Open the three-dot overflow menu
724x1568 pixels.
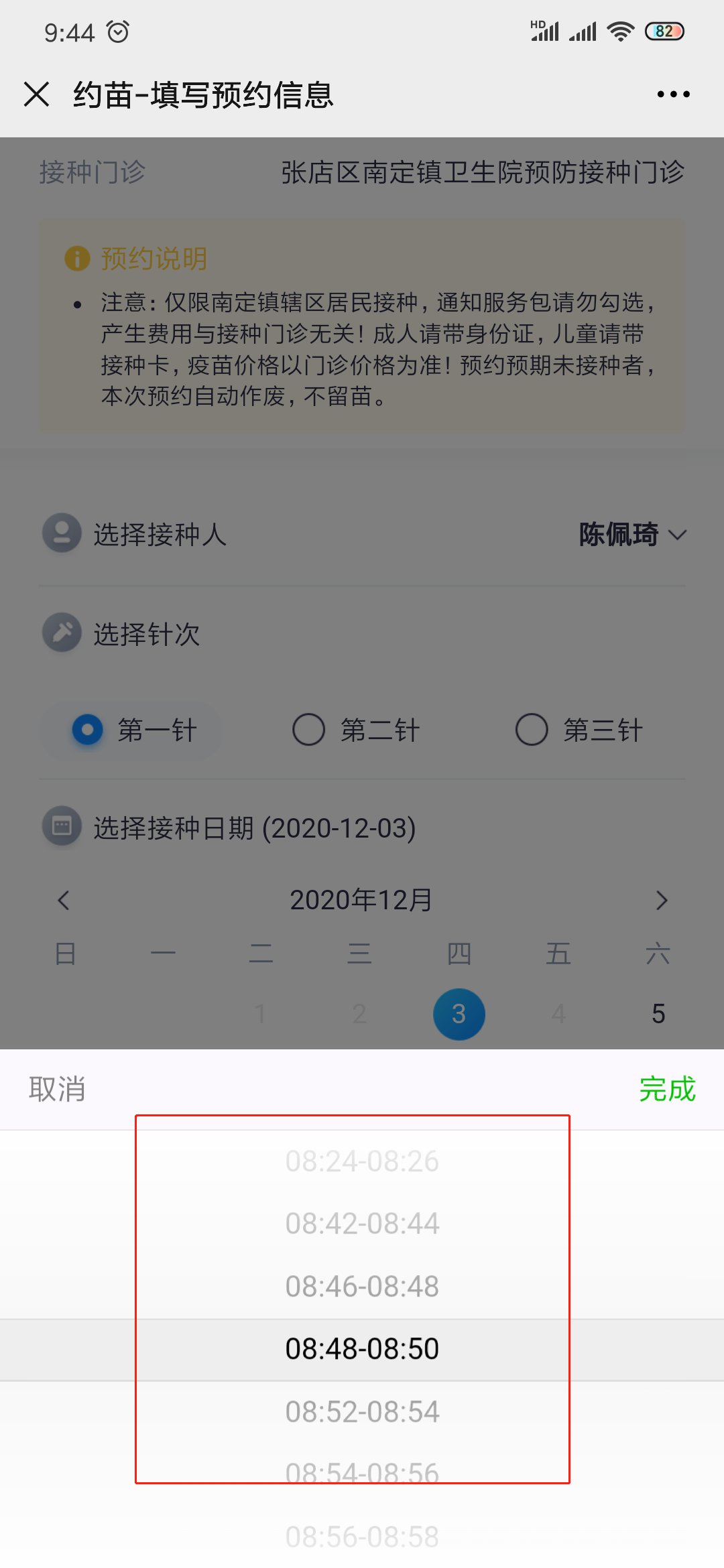673,94
